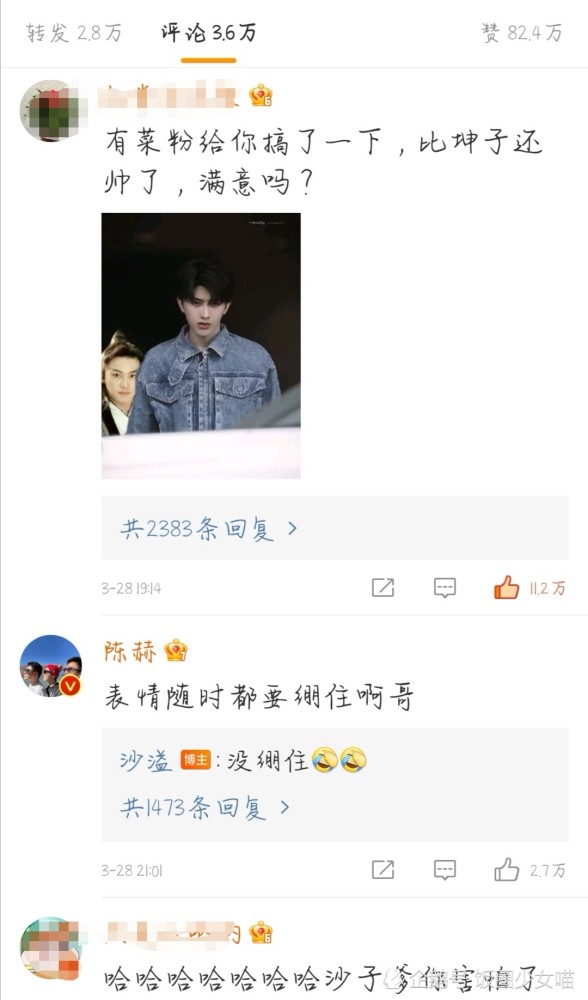Tap the username 陈赫
Viewport: 588px width, 1000px height.
click(130, 651)
